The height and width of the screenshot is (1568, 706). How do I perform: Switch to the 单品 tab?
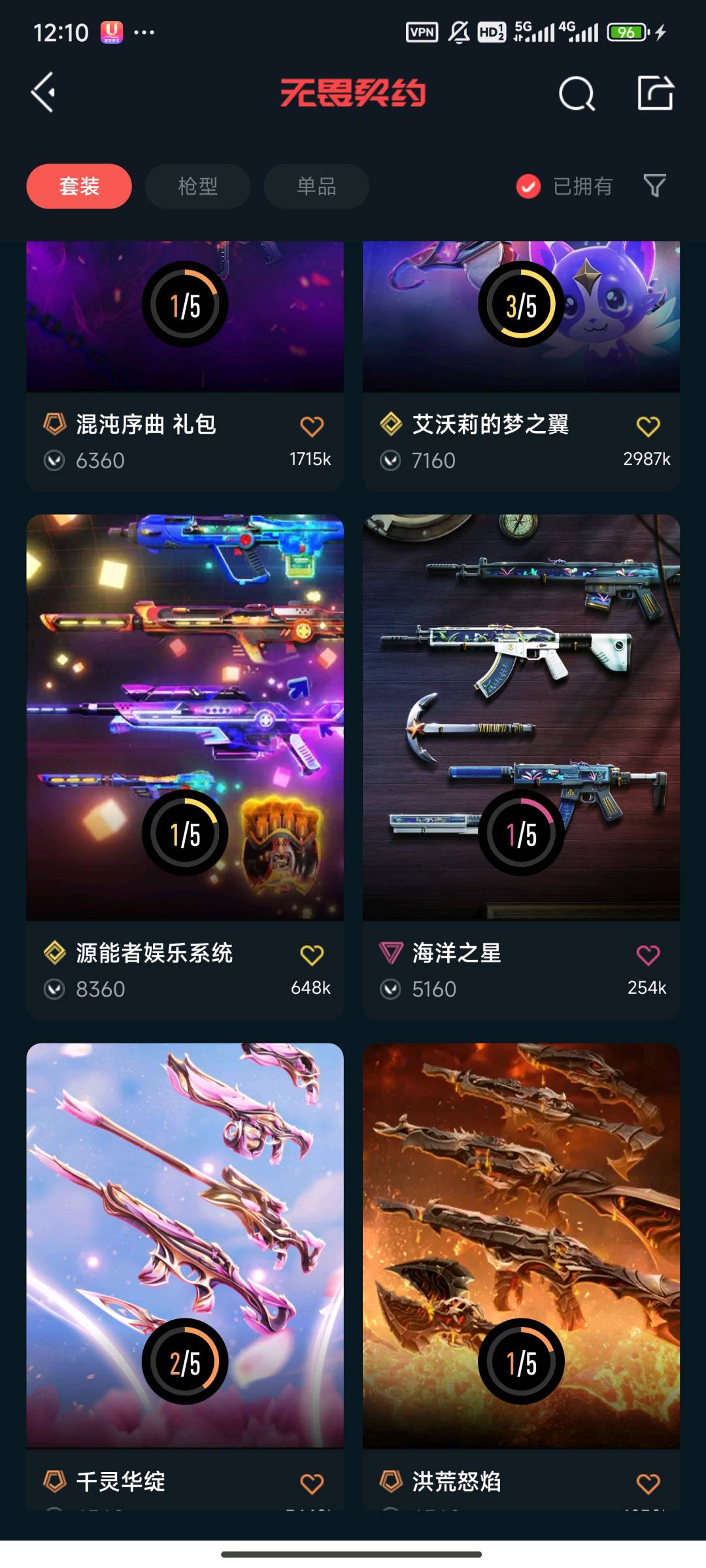pyautogui.click(x=316, y=186)
